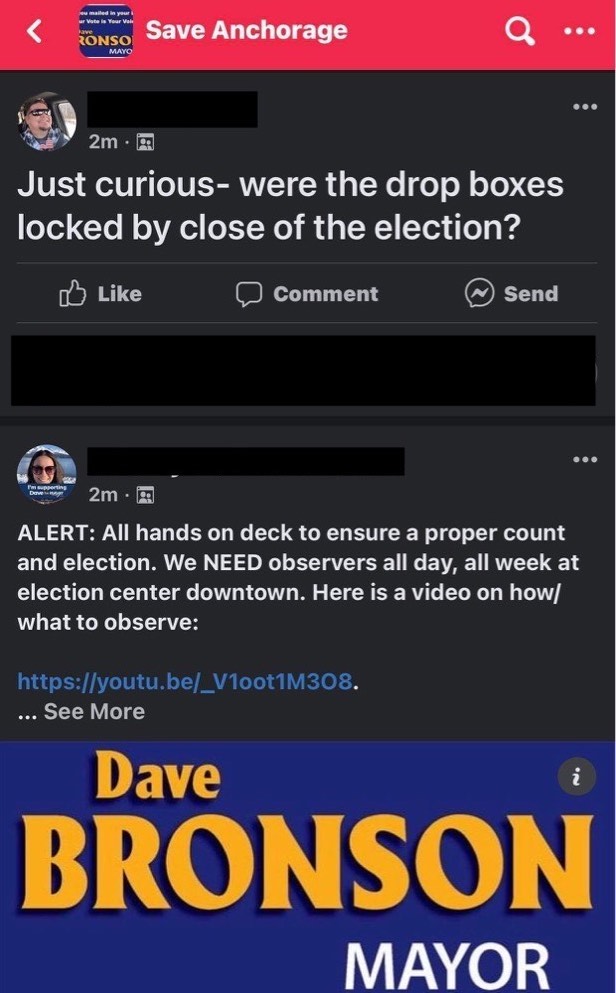
Task: Open profile photo of drop boxes post author
Action: [47, 122]
